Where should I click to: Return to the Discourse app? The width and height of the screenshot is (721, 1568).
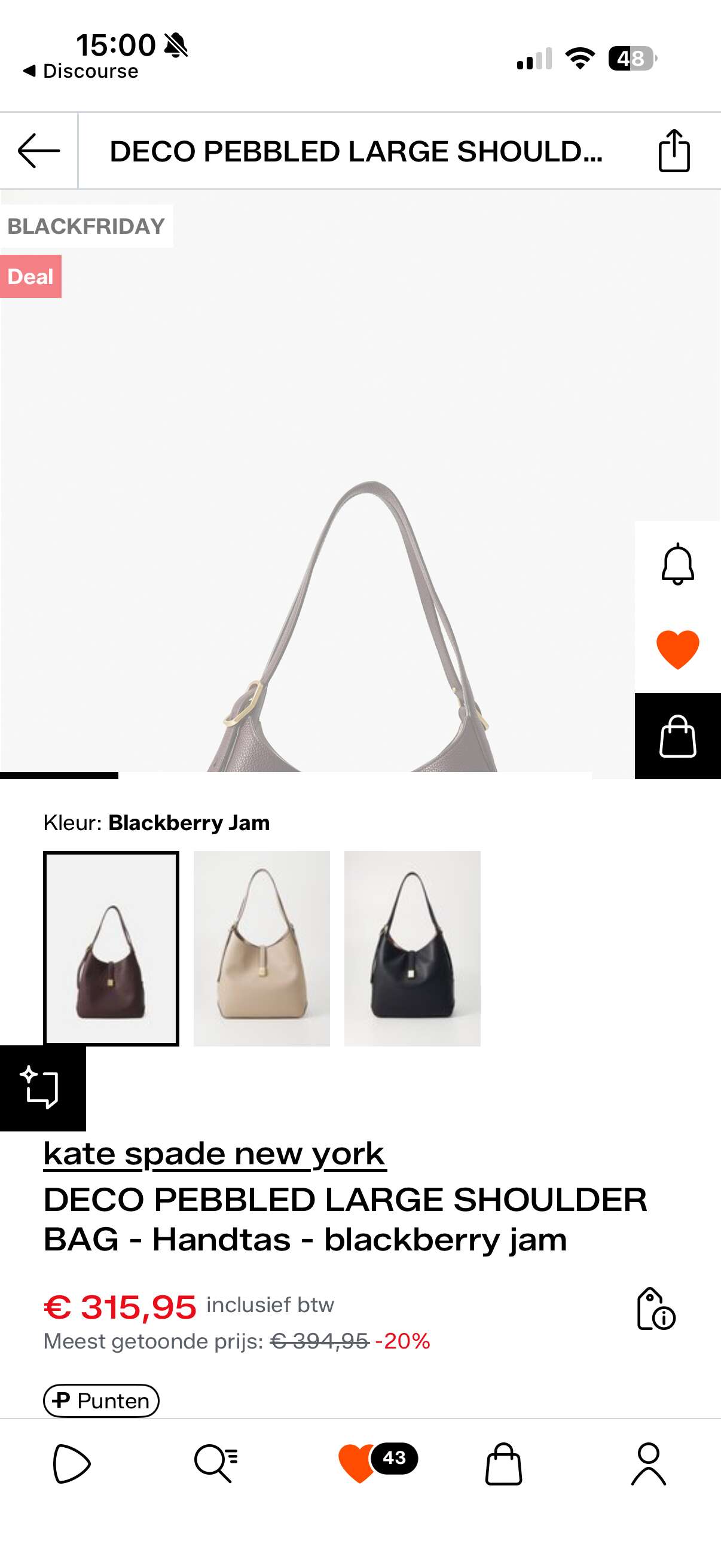(81, 71)
